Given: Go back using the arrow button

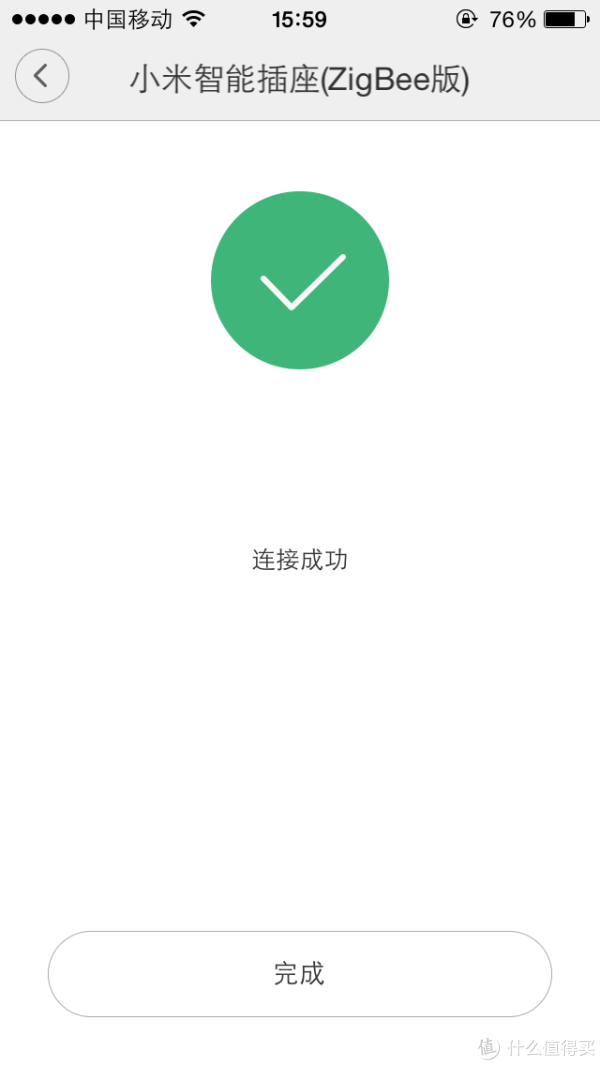Looking at the screenshot, I should coord(42,76).
